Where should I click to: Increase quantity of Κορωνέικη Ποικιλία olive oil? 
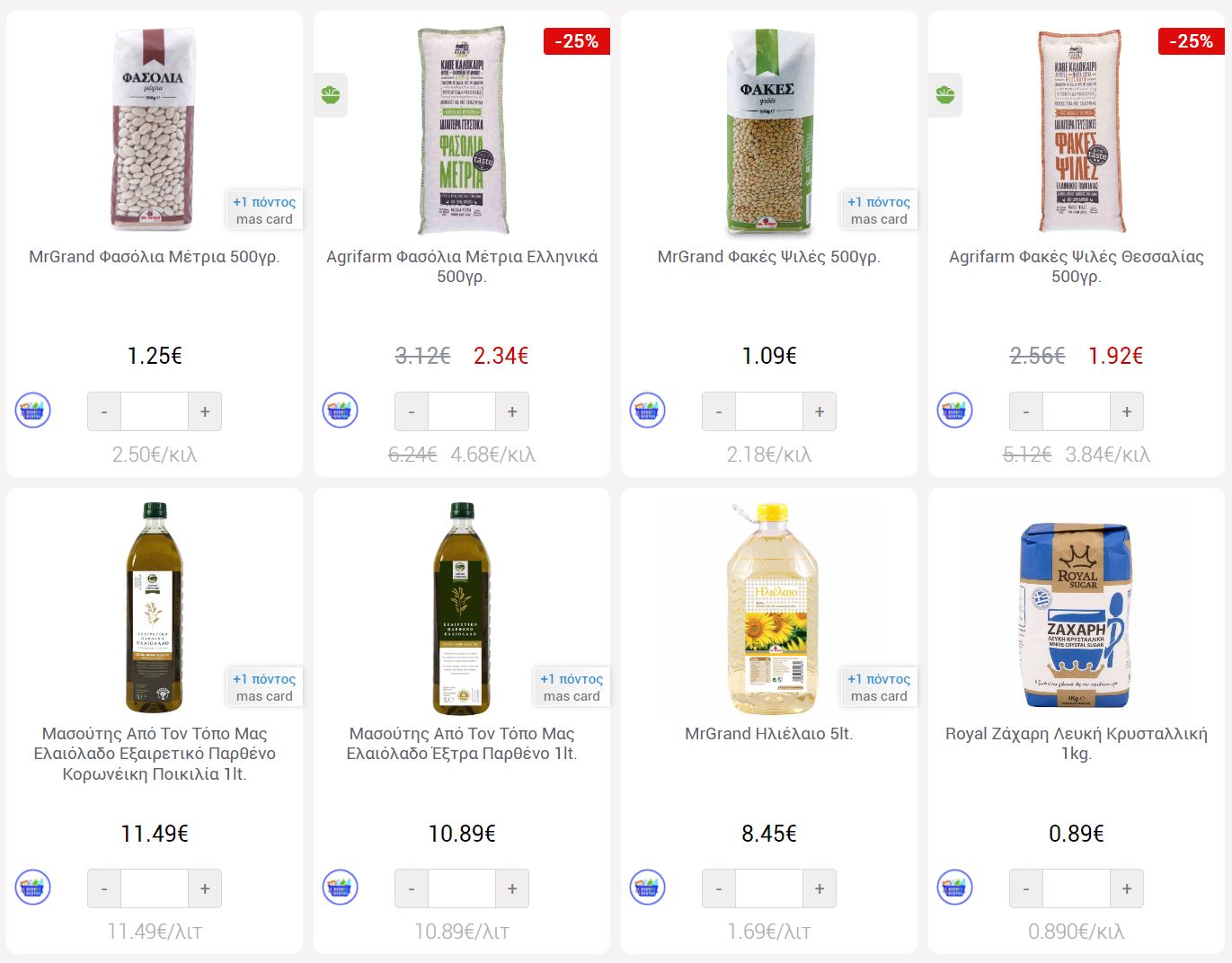pyautogui.click(x=205, y=888)
